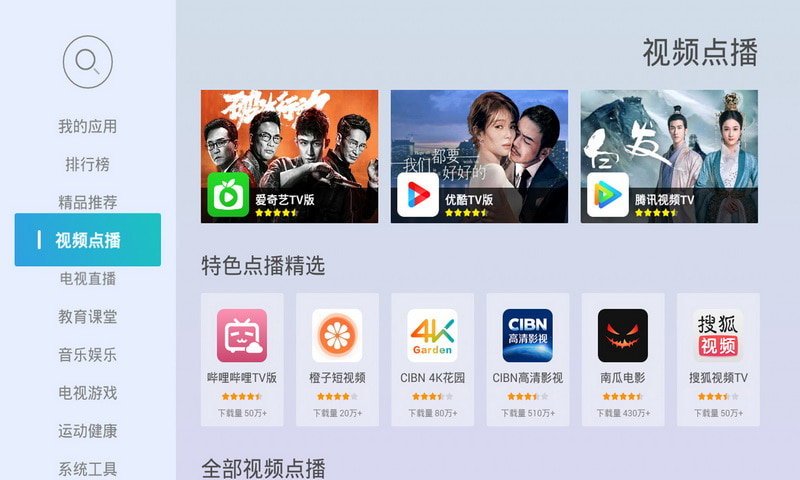Select the 视频点播 sidebar item
Image resolution: width=800 pixels, height=480 pixels.
point(87,240)
